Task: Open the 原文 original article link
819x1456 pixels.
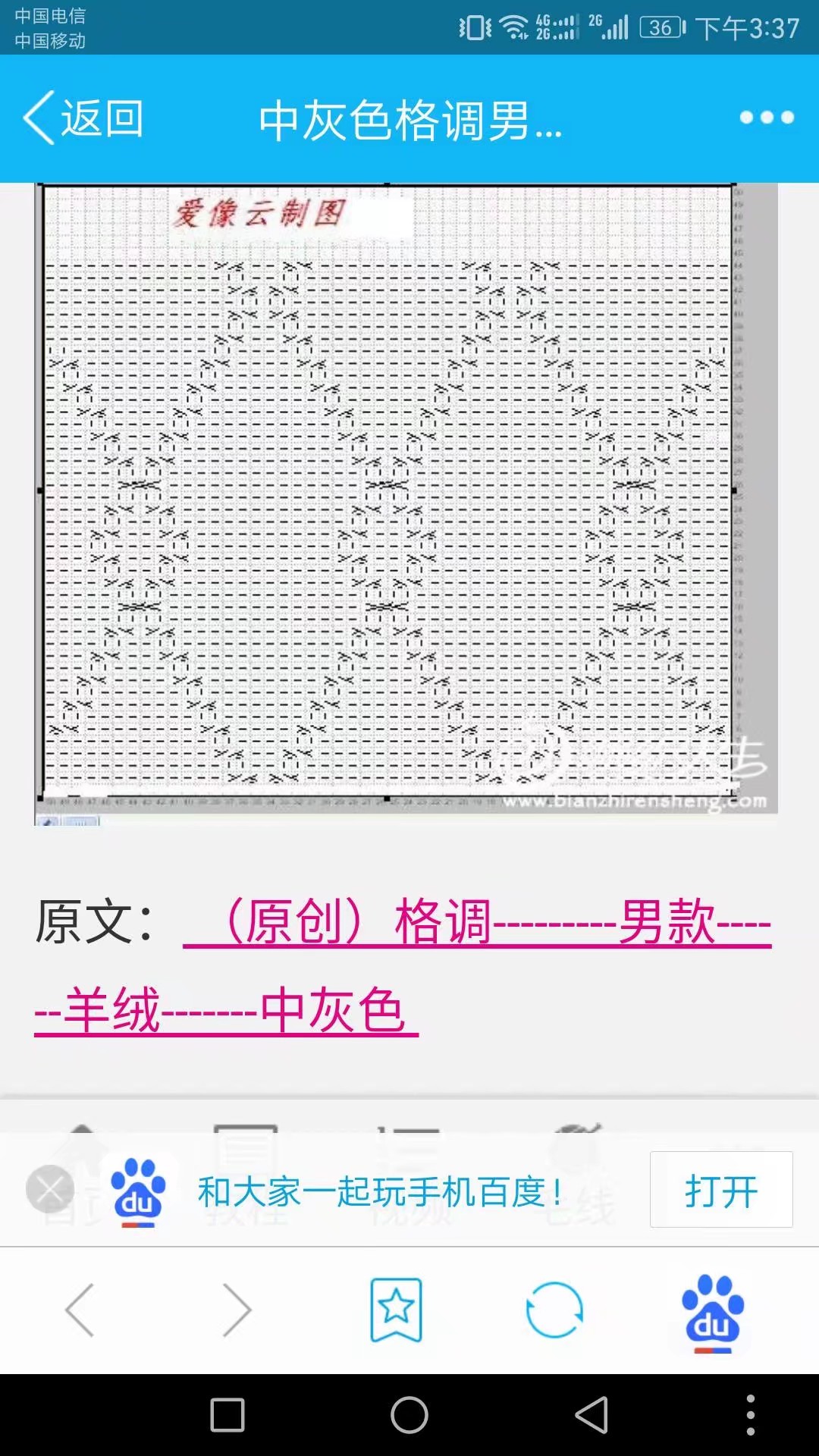Action: coord(478,924)
